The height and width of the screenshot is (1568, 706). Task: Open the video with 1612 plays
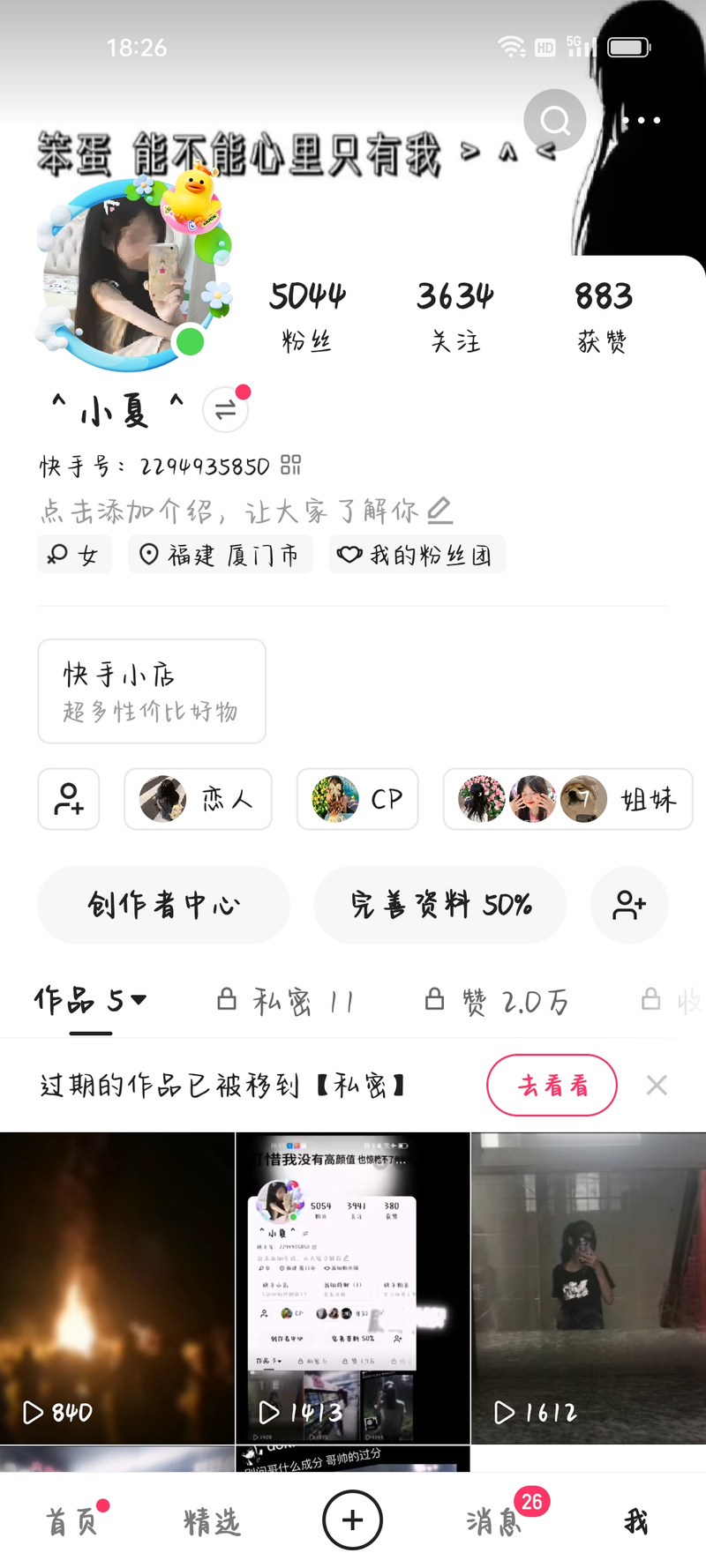coord(588,1288)
